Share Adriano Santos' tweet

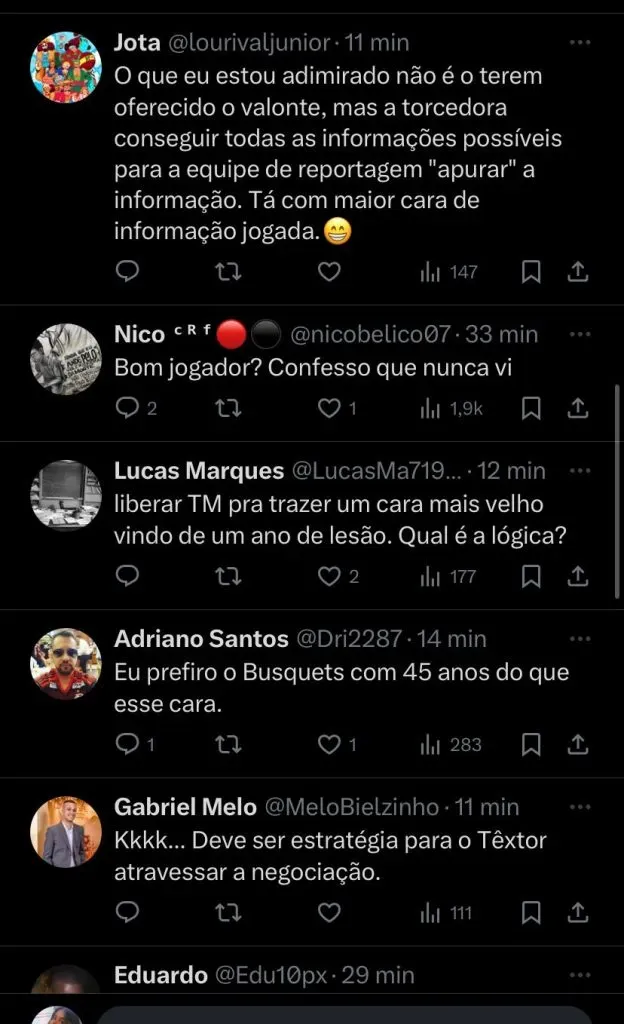click(x=578, y=744)
